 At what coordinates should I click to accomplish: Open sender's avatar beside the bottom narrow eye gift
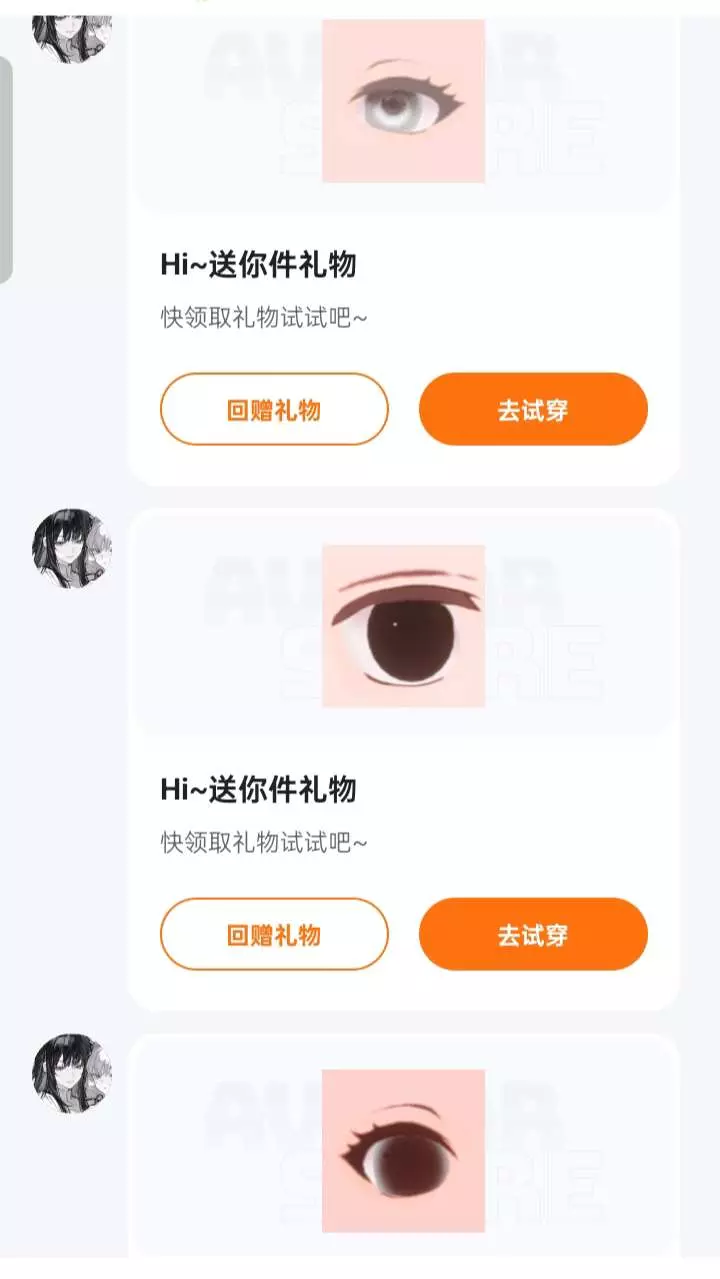(x=72, y=1073)
